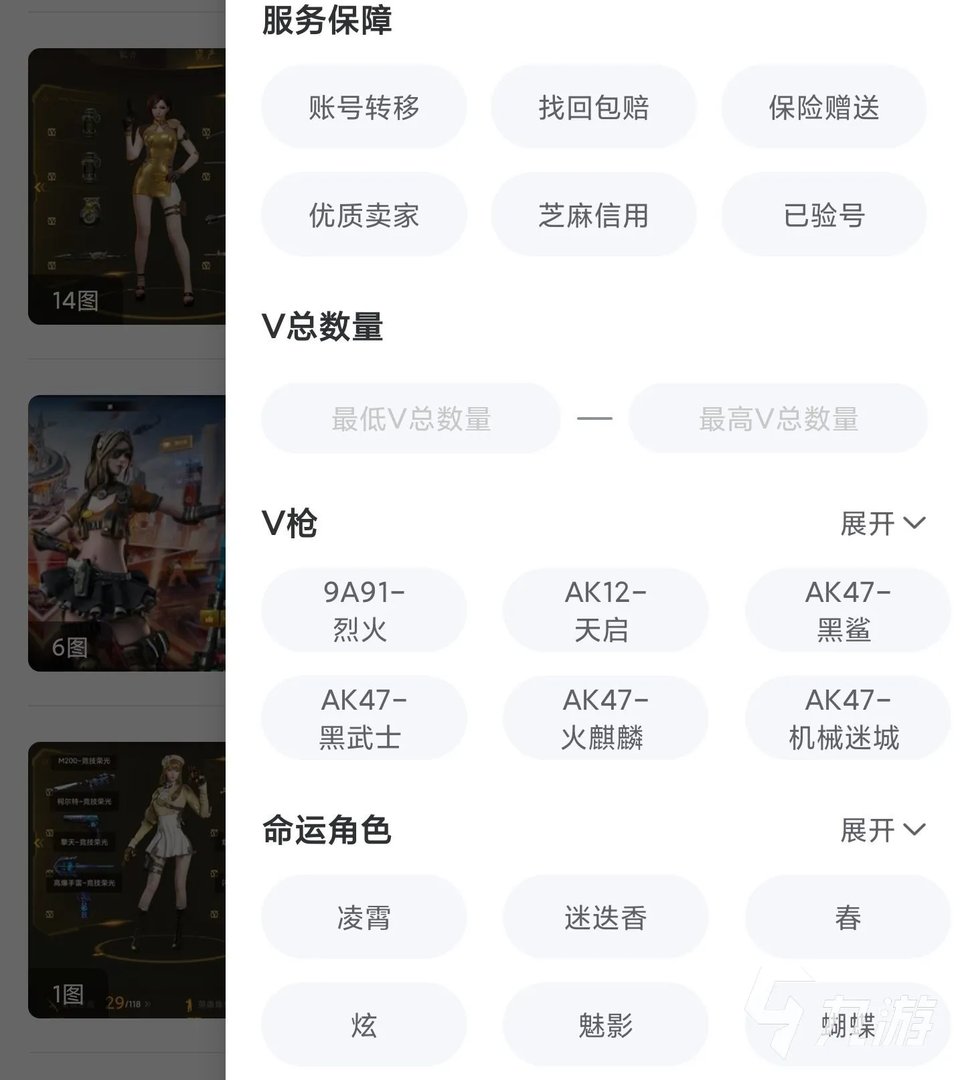Select the 已验号 filter
The width and height of the screenshot is (964, 1080).
click(824, 213)
